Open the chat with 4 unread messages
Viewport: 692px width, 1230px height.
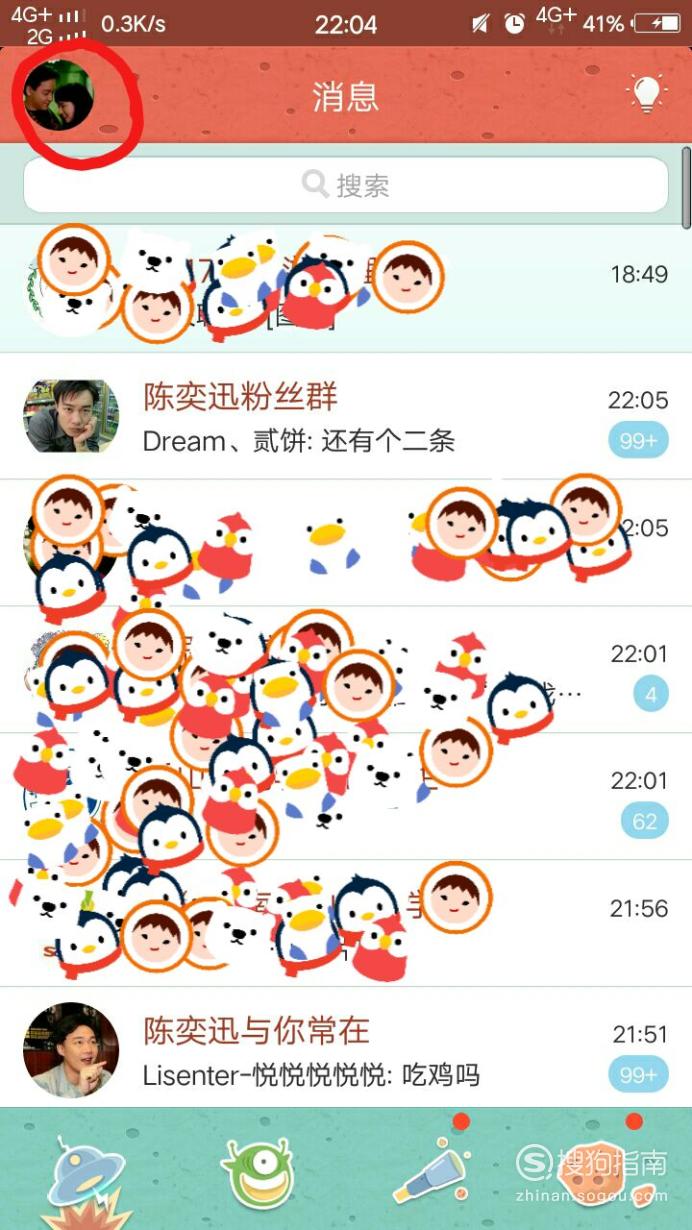click(346, 670)
